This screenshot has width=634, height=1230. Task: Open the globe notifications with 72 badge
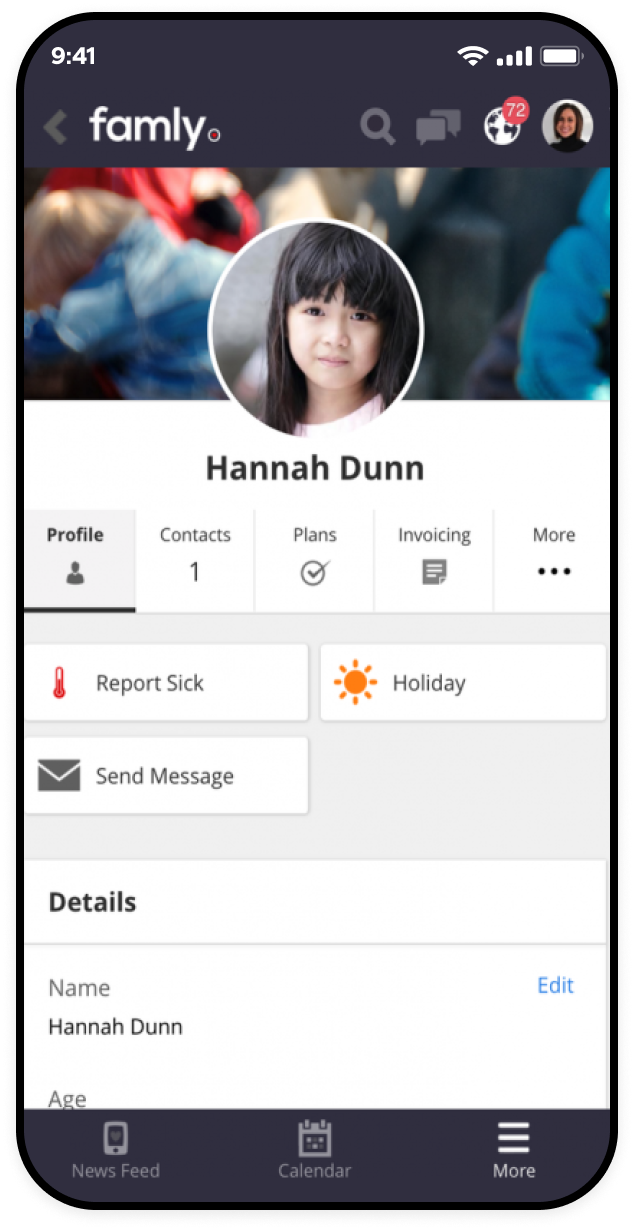click(505, 124)
